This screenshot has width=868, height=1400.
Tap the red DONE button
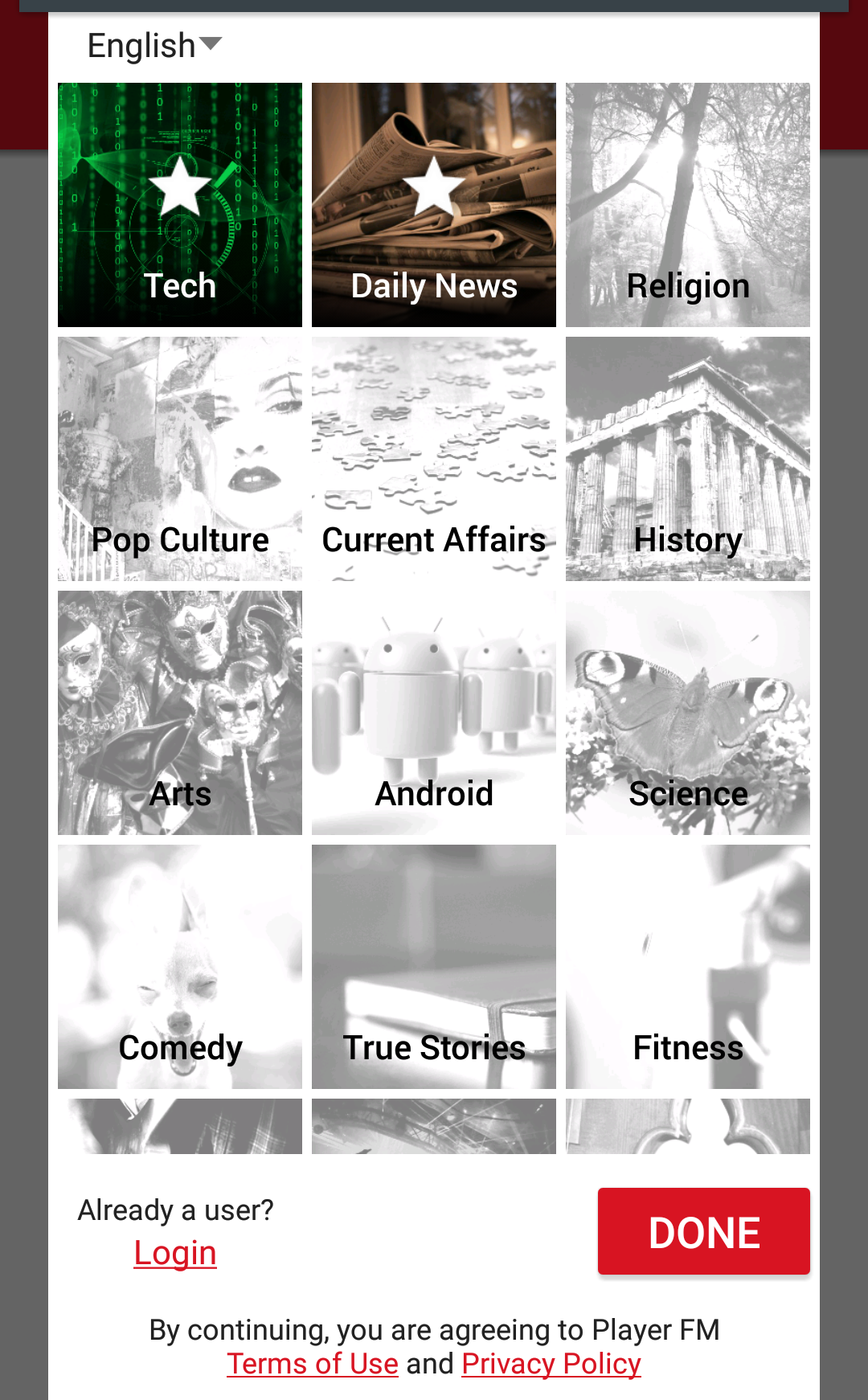pyautogui.click(x=704, y=1231)
